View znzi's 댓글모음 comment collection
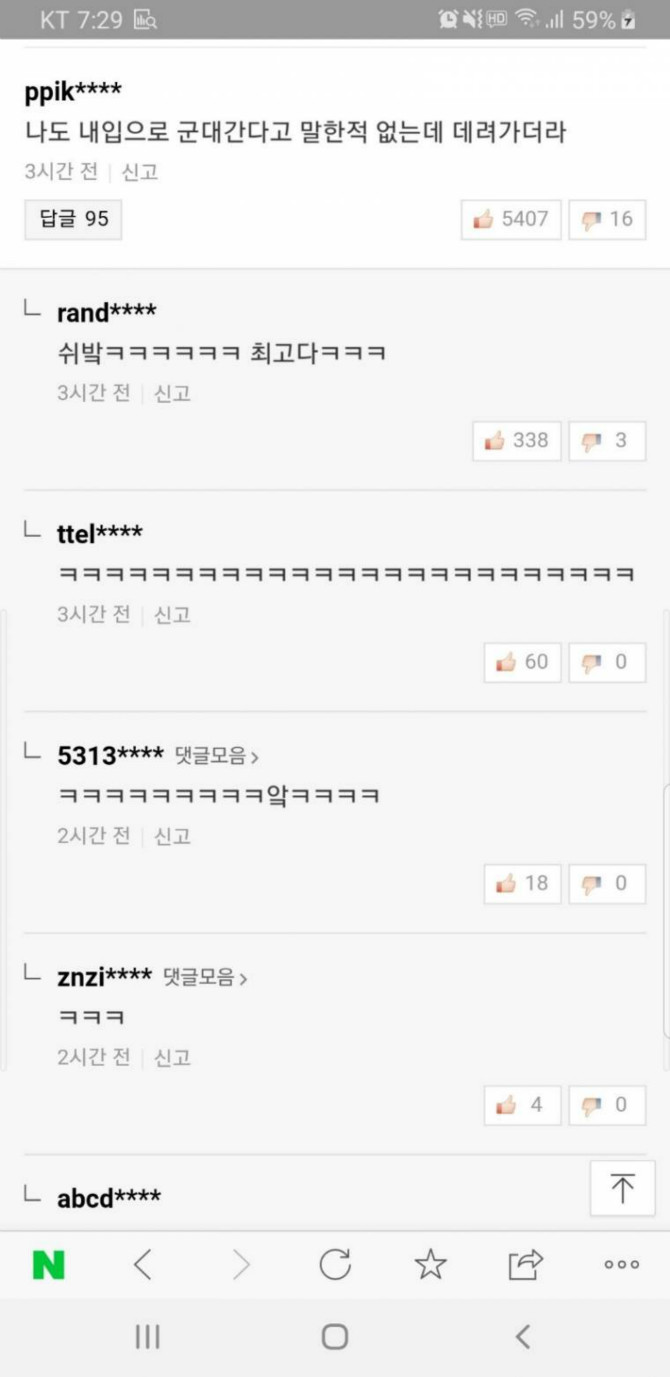 point(205,977)
